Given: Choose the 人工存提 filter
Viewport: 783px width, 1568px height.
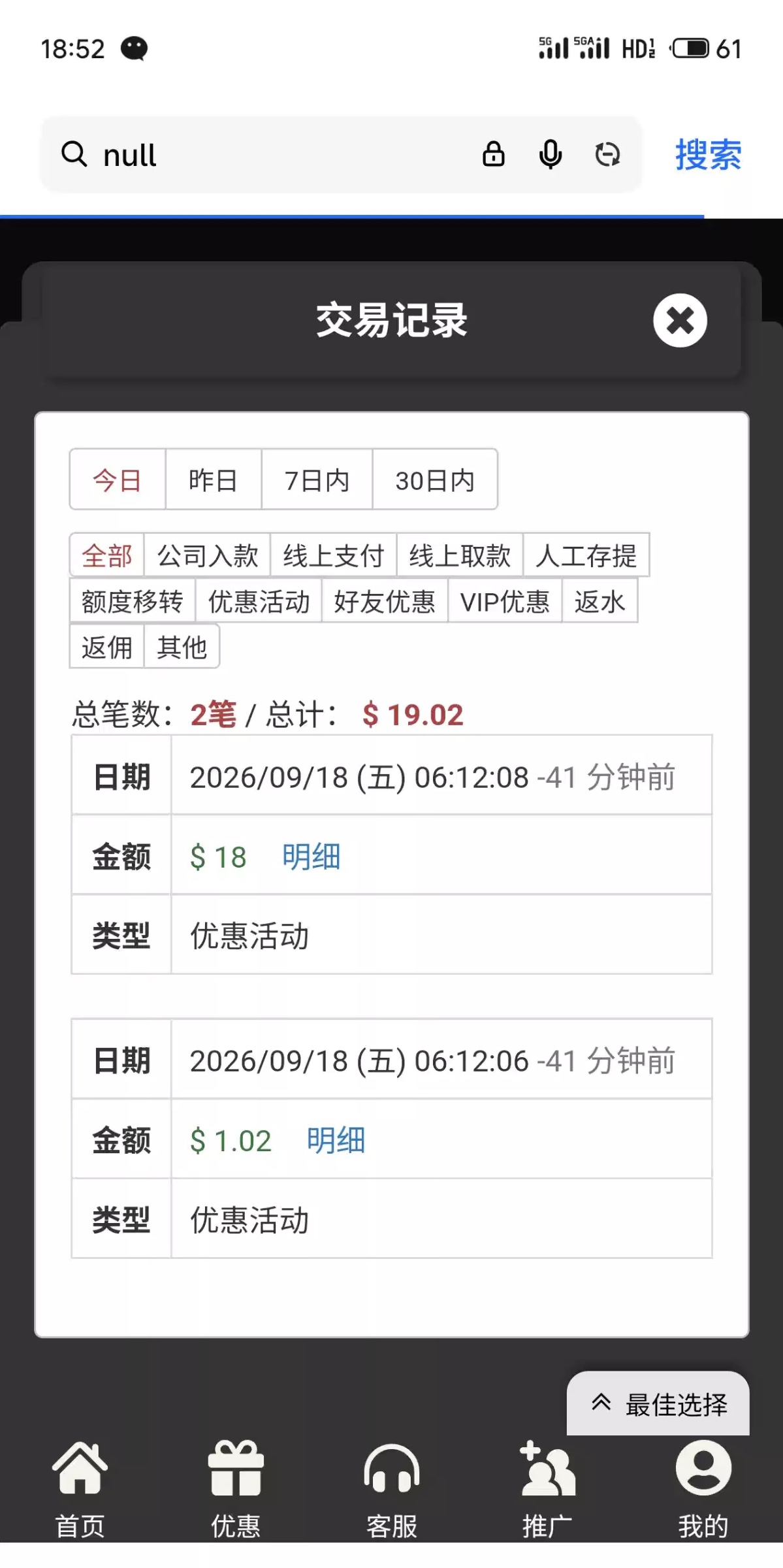Looking at the screenshot, I should click(586, 555).
